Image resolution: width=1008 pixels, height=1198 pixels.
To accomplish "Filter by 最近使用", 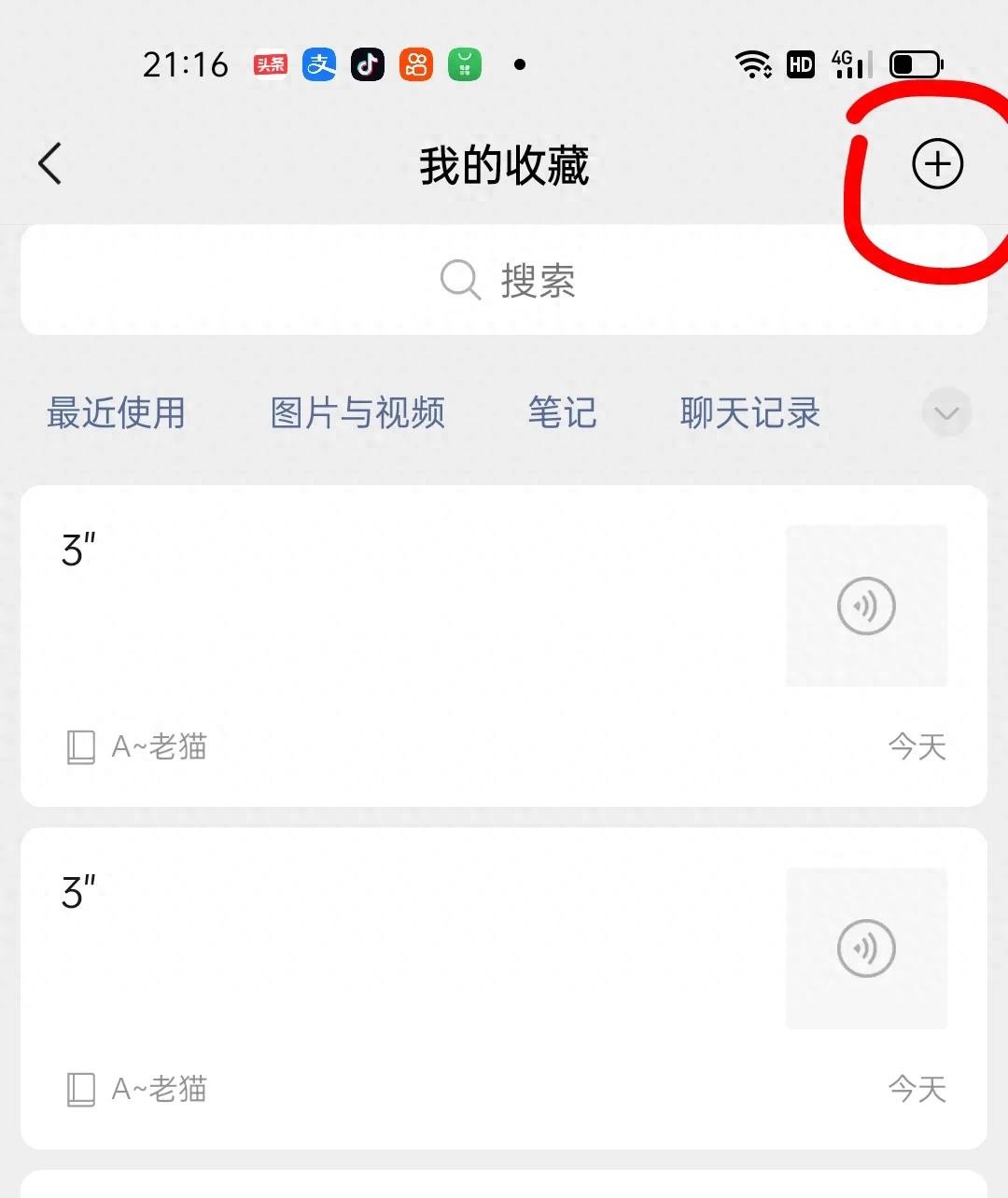I will point(117,412).
